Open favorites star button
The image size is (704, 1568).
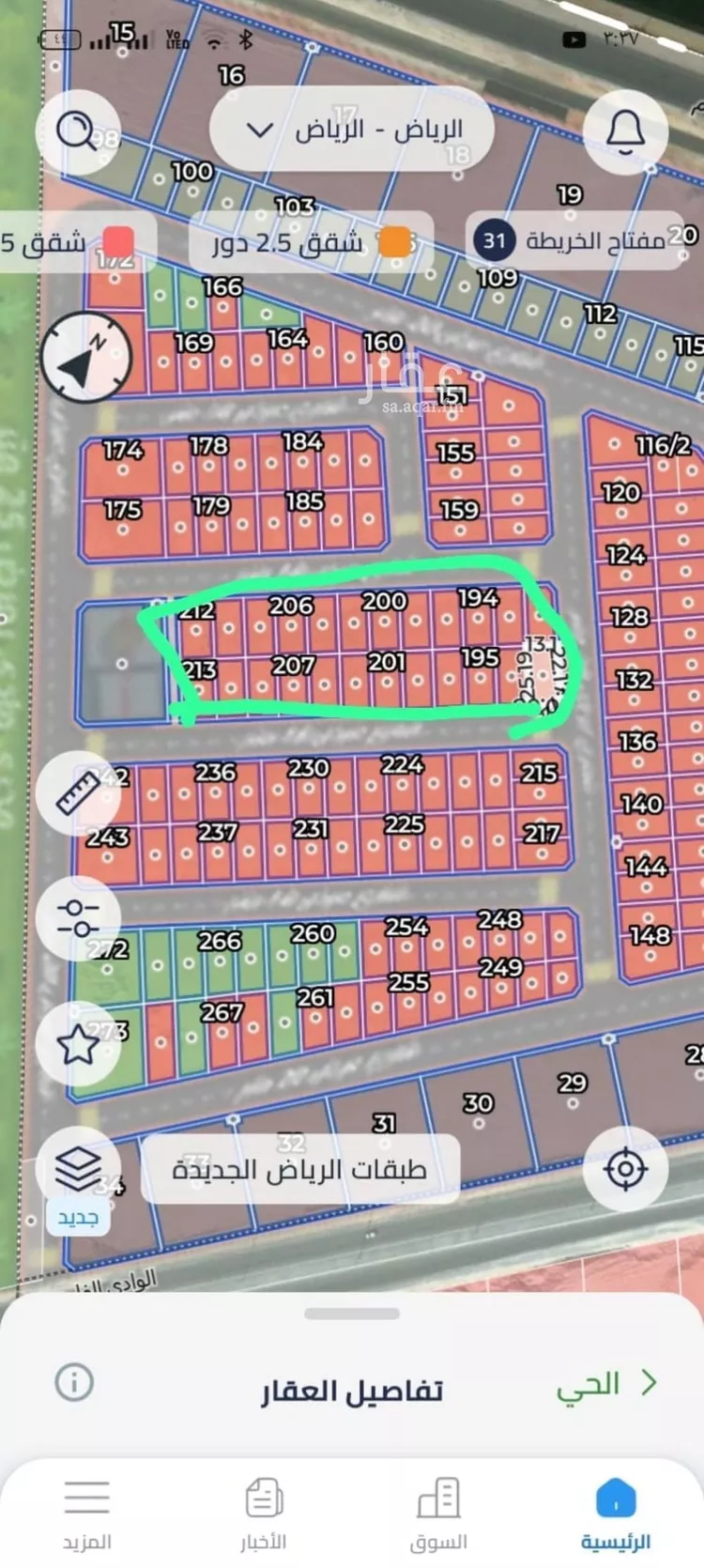click(78, 1043)
